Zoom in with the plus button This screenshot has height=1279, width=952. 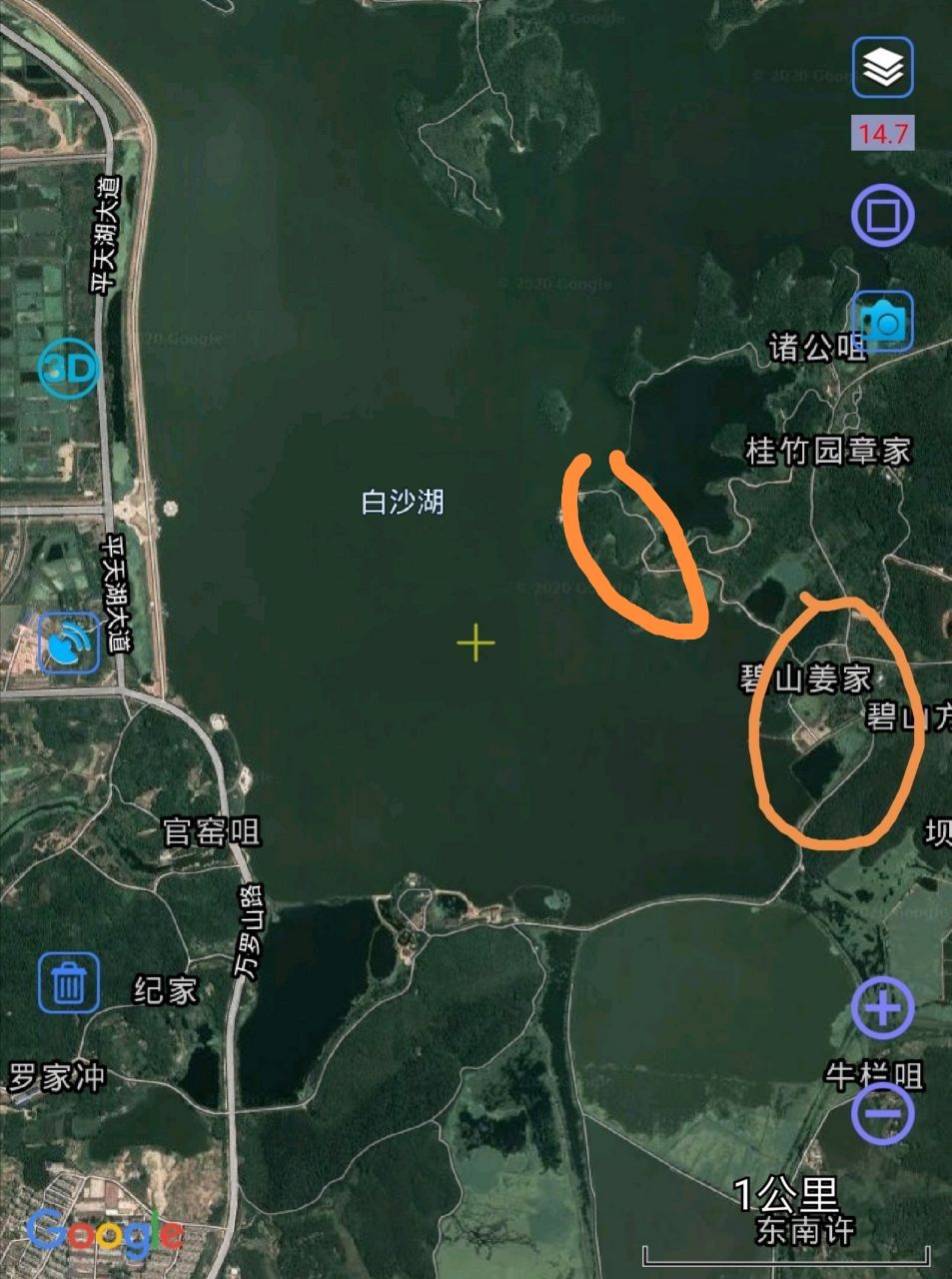[883, 1008]
